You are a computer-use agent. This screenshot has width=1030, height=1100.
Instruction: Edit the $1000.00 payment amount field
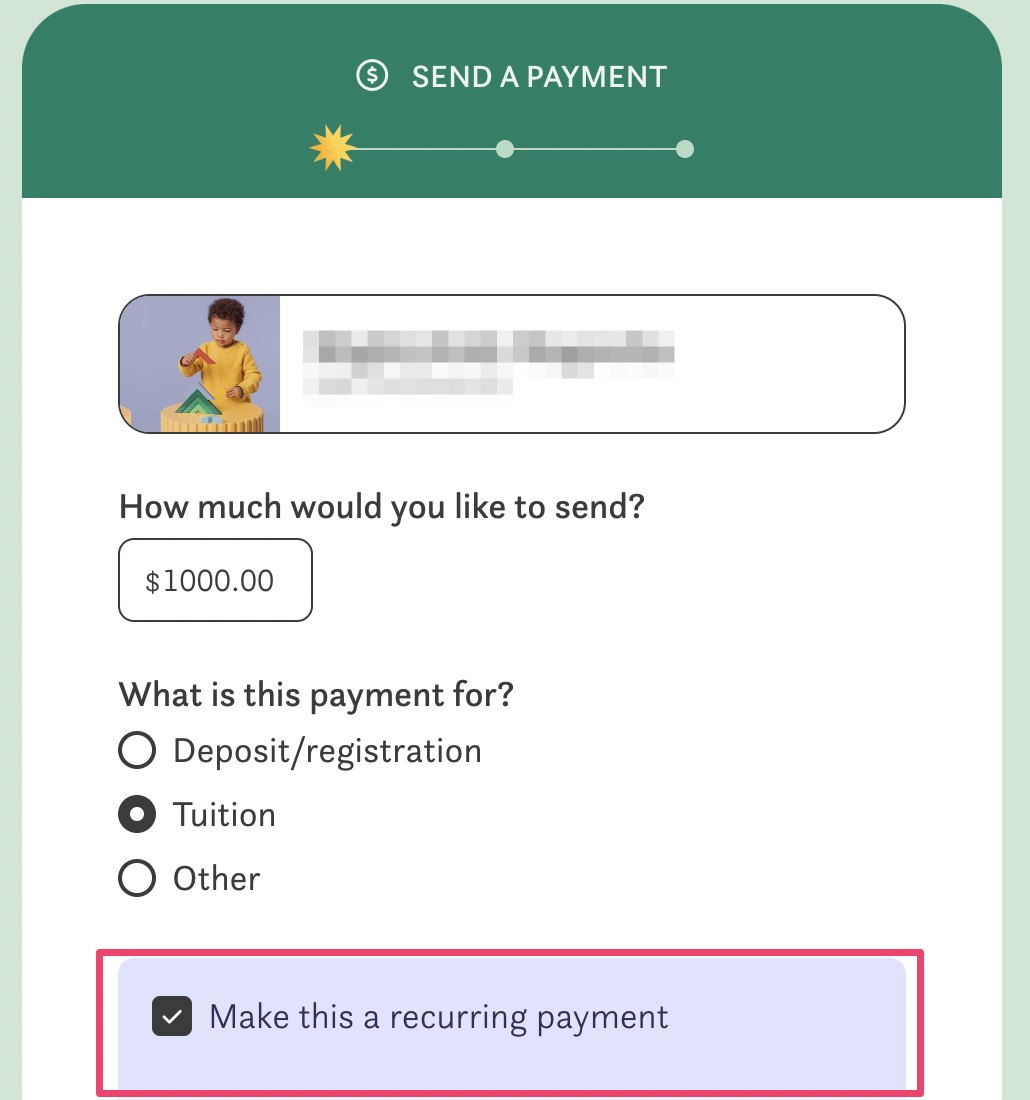215,580
